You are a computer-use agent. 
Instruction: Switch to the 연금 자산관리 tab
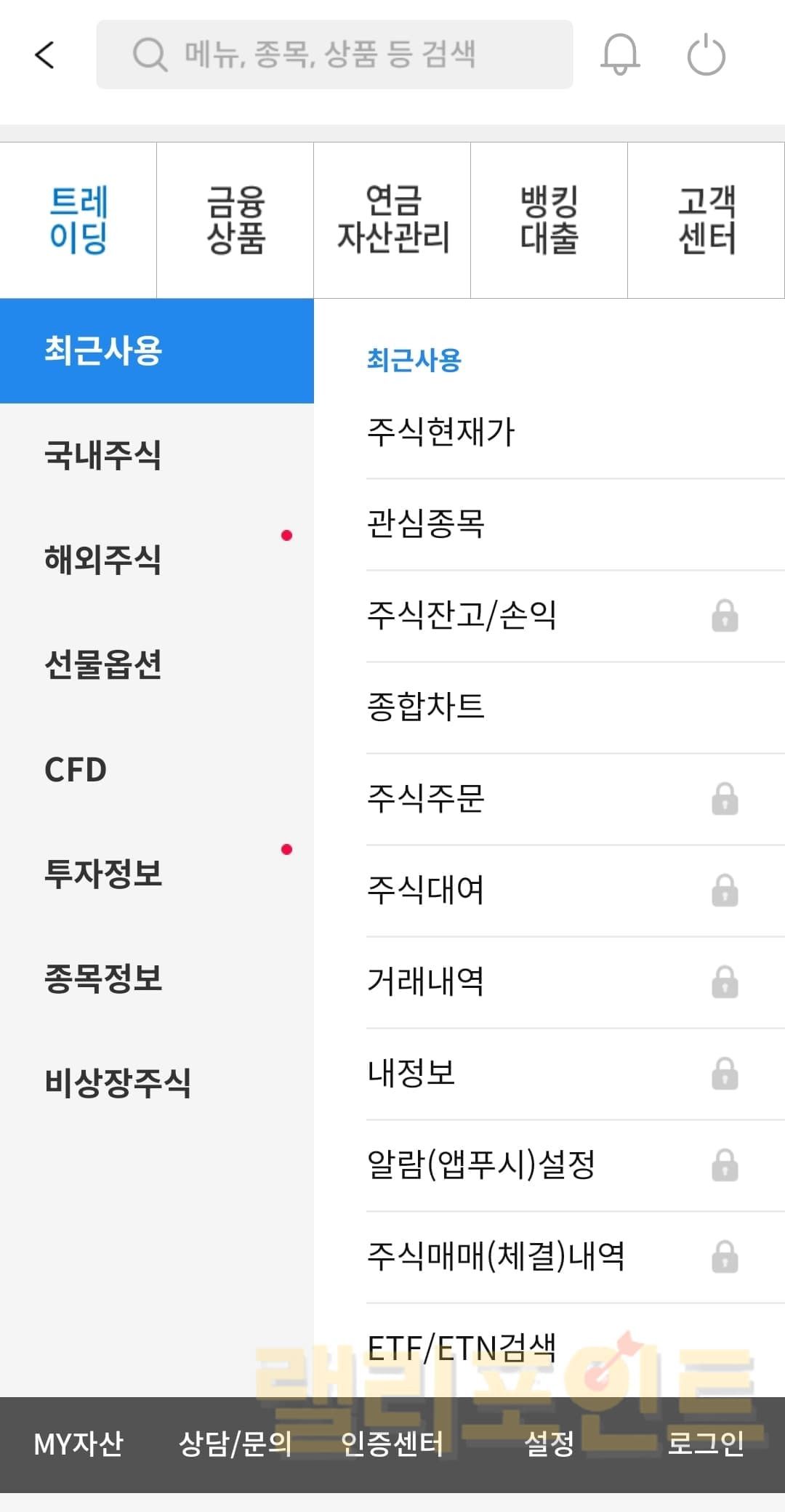pyautogui.click(x=392, y=220)
